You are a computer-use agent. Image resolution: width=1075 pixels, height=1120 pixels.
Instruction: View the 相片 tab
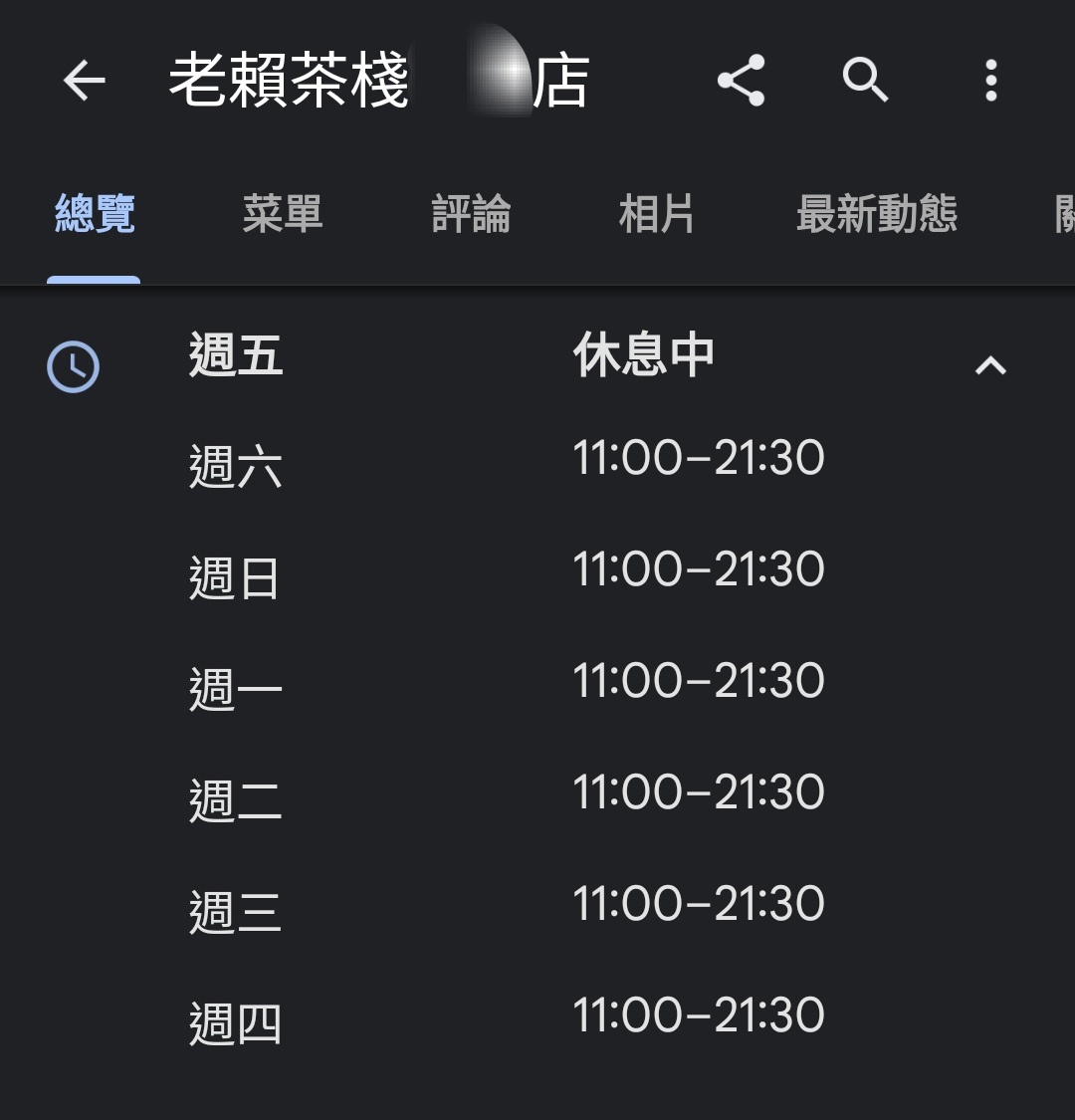(656, 214)
